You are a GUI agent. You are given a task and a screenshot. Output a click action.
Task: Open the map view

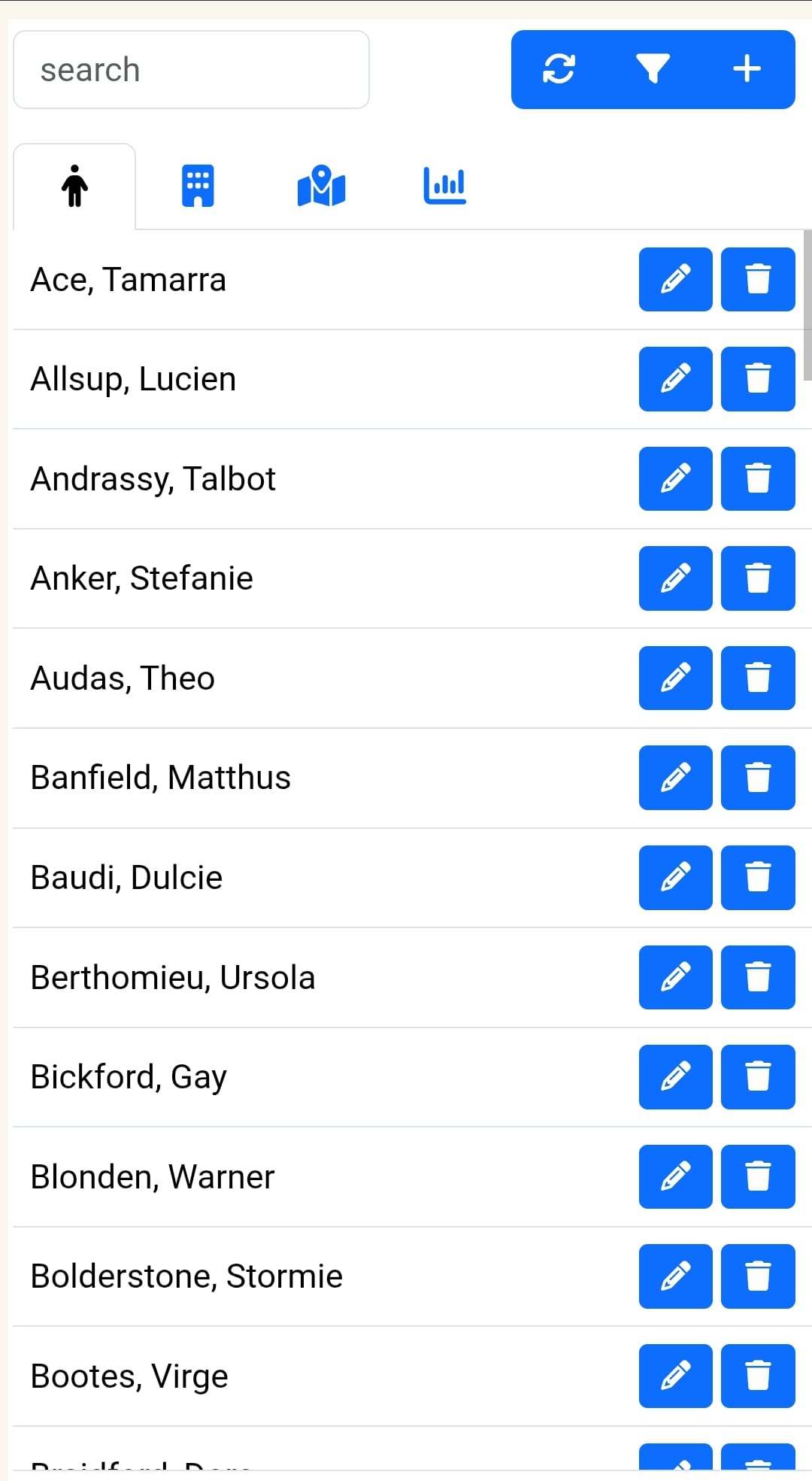point(320,186)
